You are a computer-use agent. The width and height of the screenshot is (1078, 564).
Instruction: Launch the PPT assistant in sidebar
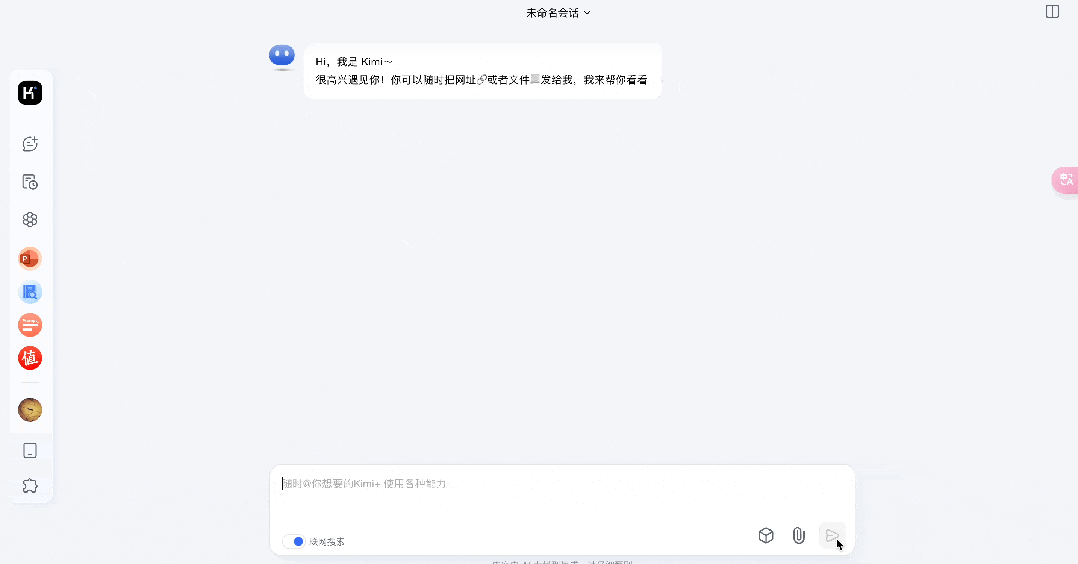tap(30, 258)
